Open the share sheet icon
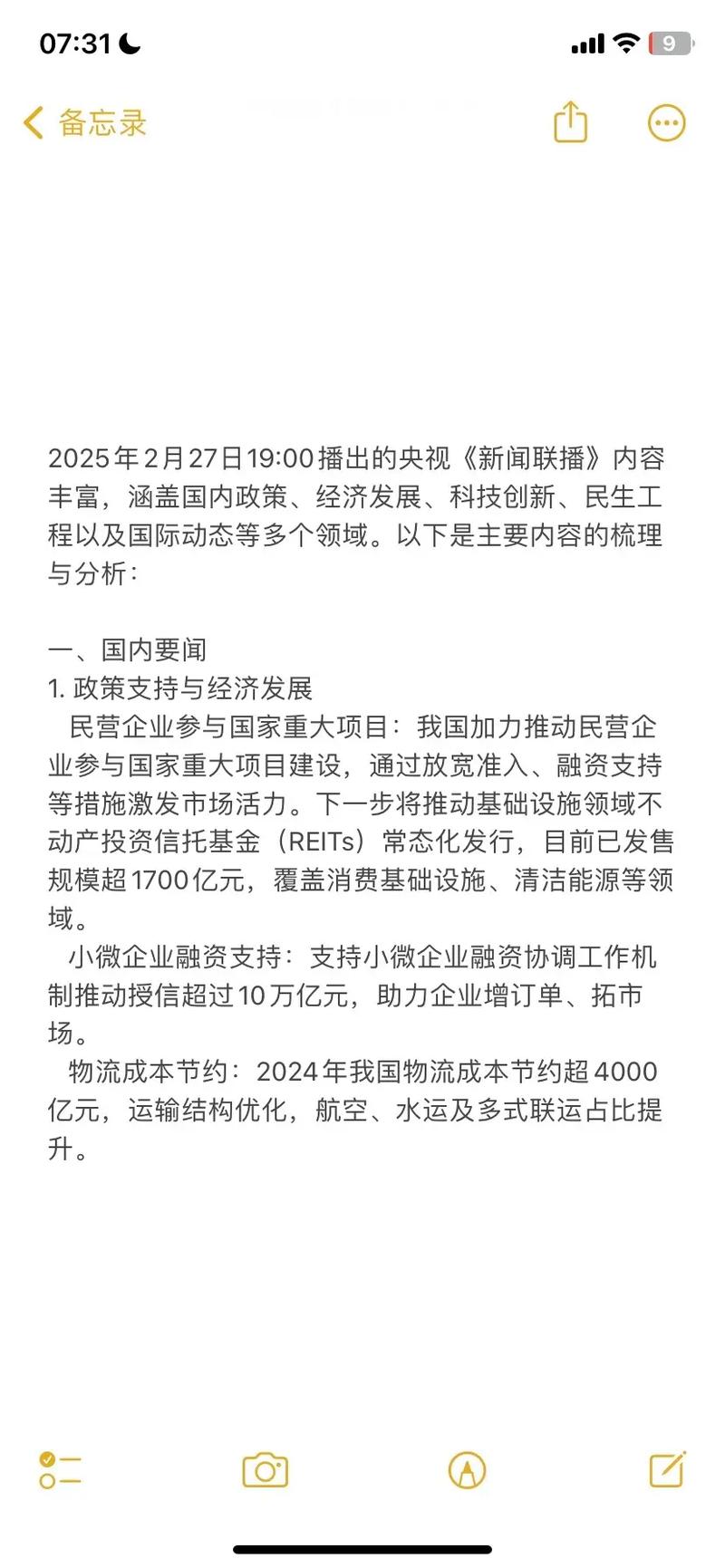Screen dimensions: 725x1568 click(x=569, y=122)
